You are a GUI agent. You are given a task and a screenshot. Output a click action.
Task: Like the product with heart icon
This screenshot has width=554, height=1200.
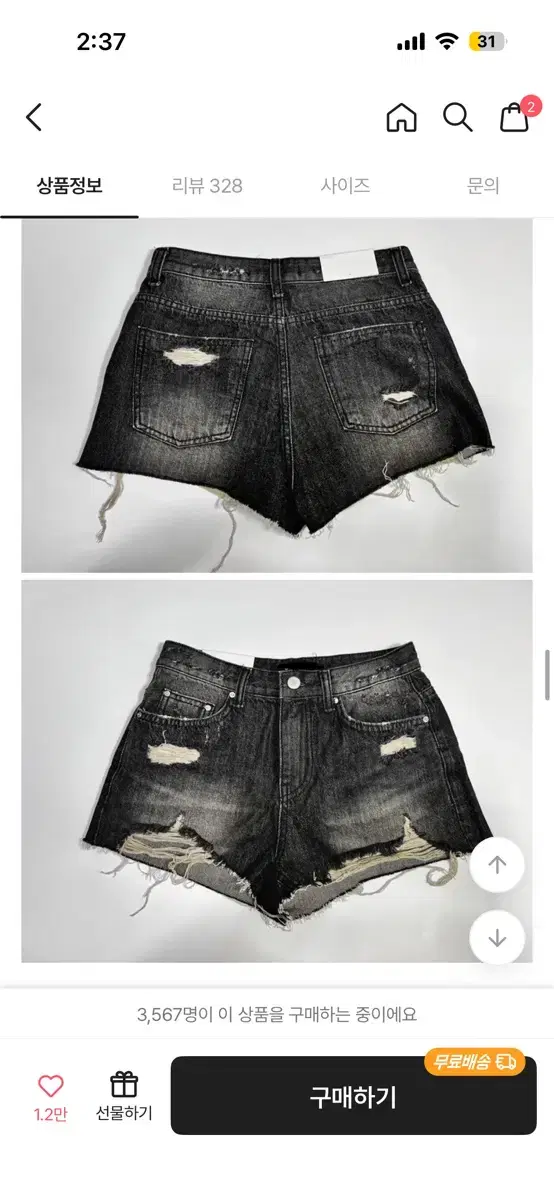(51, 1097)
